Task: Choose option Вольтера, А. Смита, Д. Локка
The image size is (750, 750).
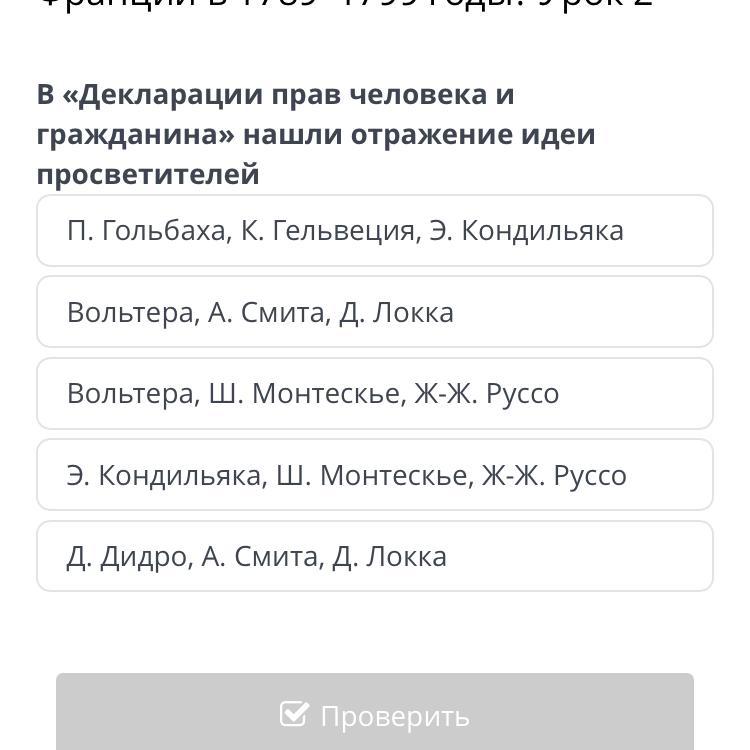Action: tap(374, 312)
